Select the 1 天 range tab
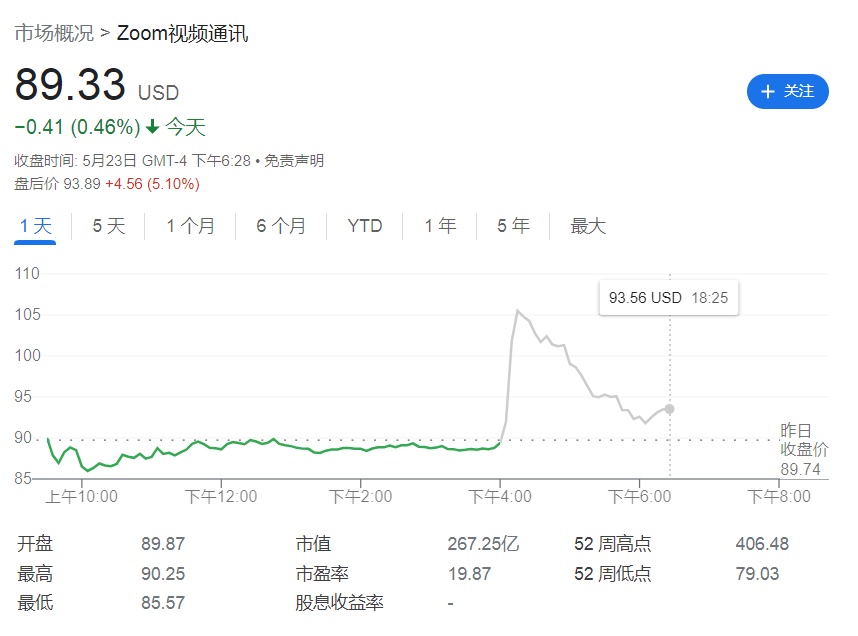The width and height of the screenshot is (858, 636). (36, 226)
